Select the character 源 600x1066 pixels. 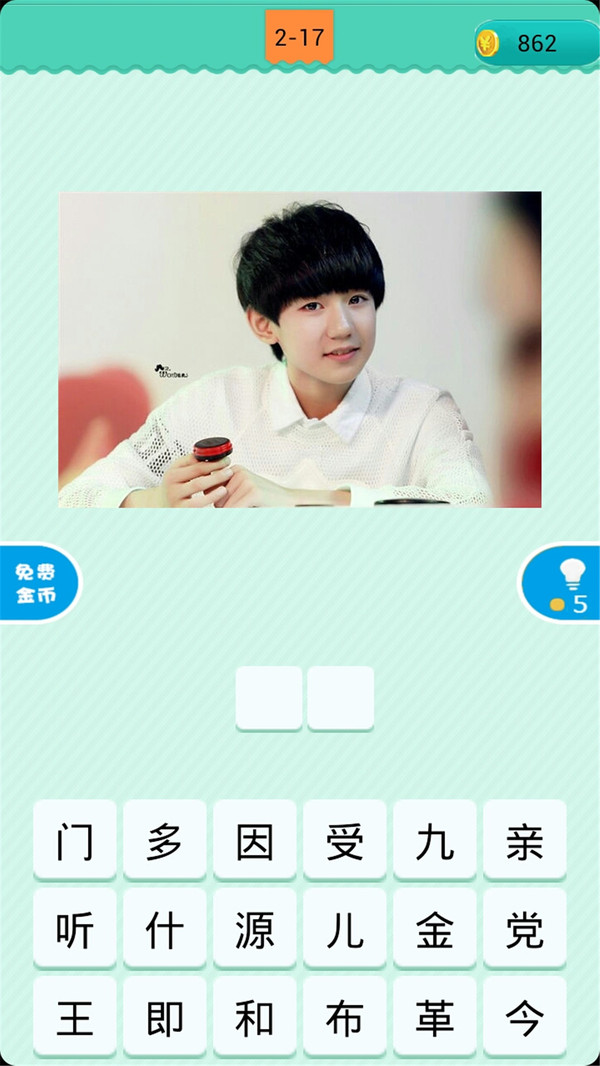255,930
